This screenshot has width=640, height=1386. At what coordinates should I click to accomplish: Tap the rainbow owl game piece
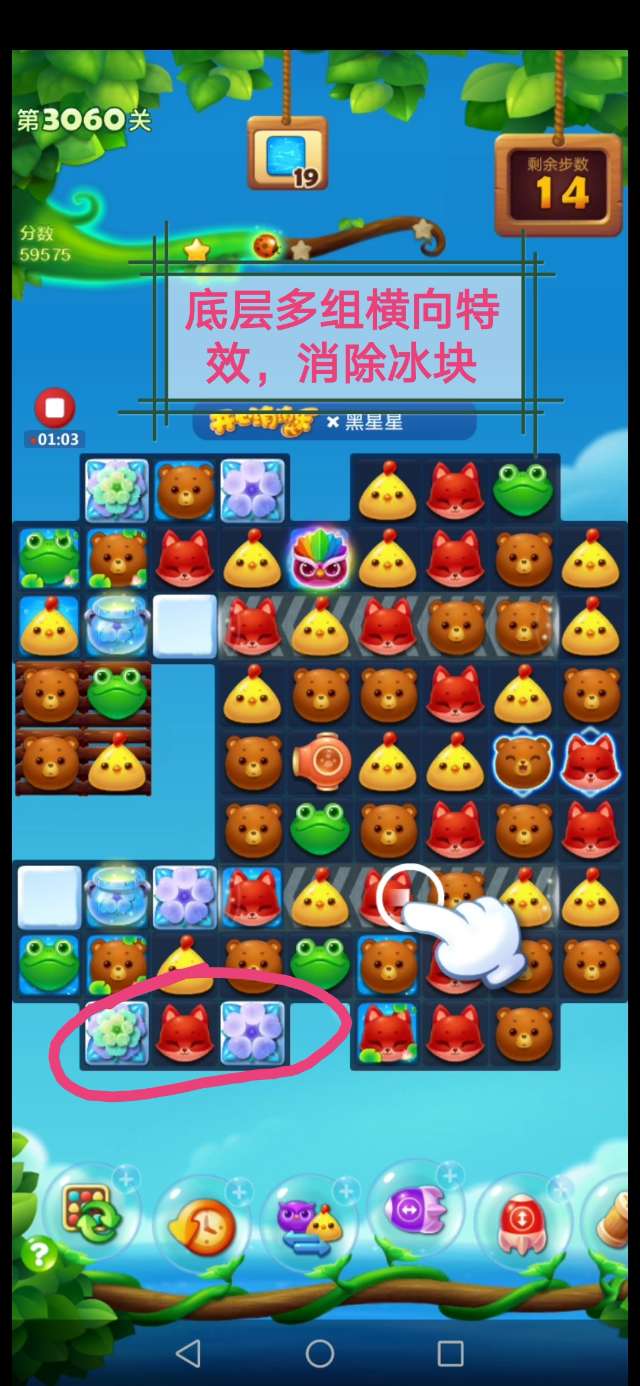coord(320,558)
